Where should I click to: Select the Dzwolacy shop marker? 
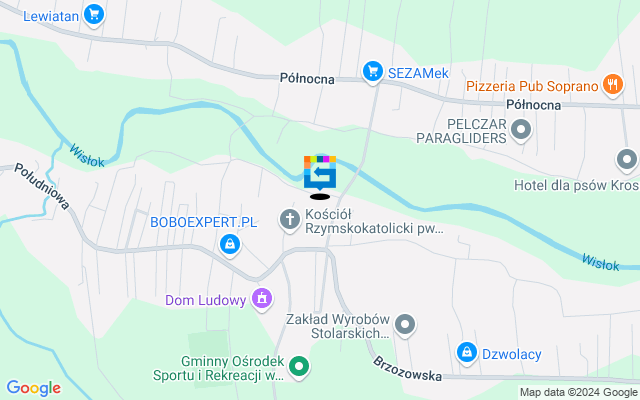(466, 352)
